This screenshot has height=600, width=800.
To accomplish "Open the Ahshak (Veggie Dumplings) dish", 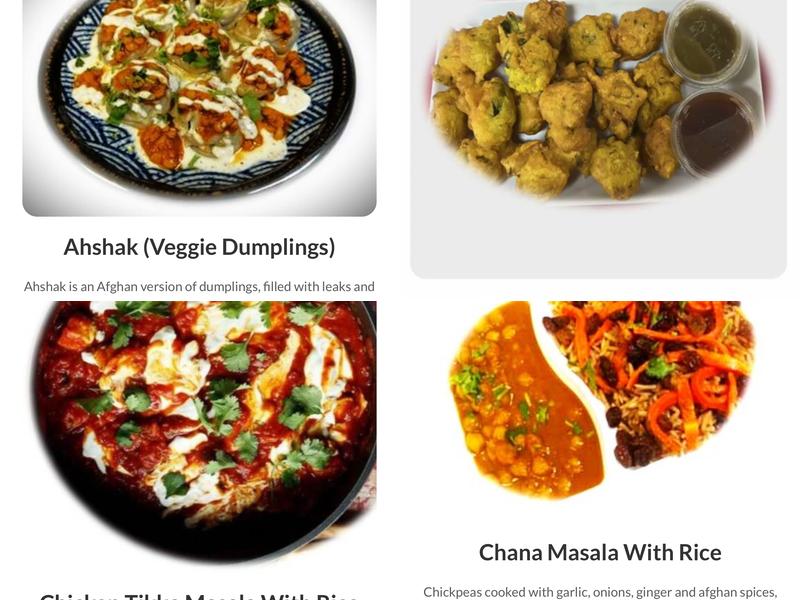I will (199, 247).
